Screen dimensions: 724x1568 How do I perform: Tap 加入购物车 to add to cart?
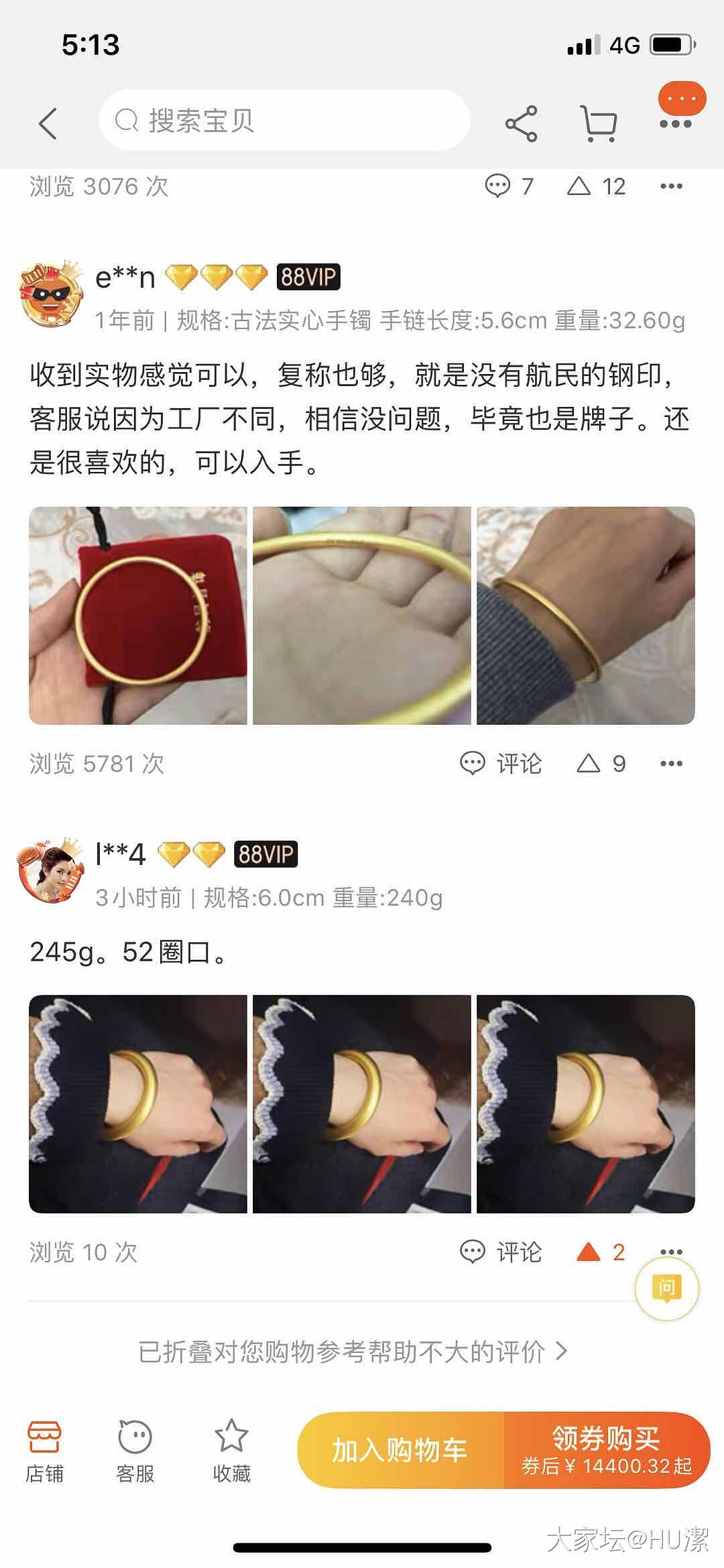coord(400,1451)
